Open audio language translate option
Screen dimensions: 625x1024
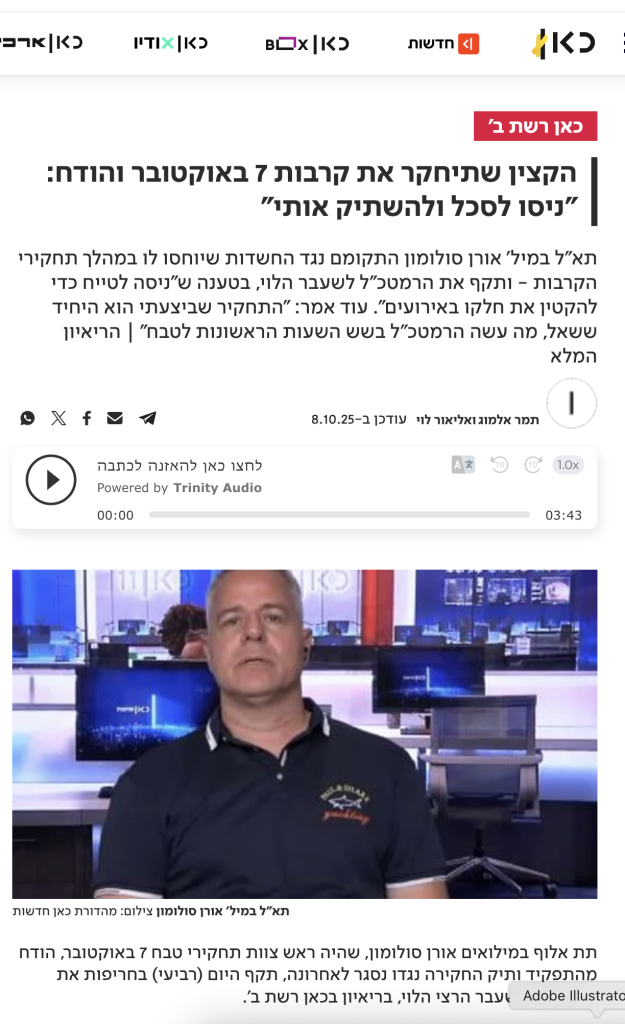pyautogui.click(x=463, y=464)
